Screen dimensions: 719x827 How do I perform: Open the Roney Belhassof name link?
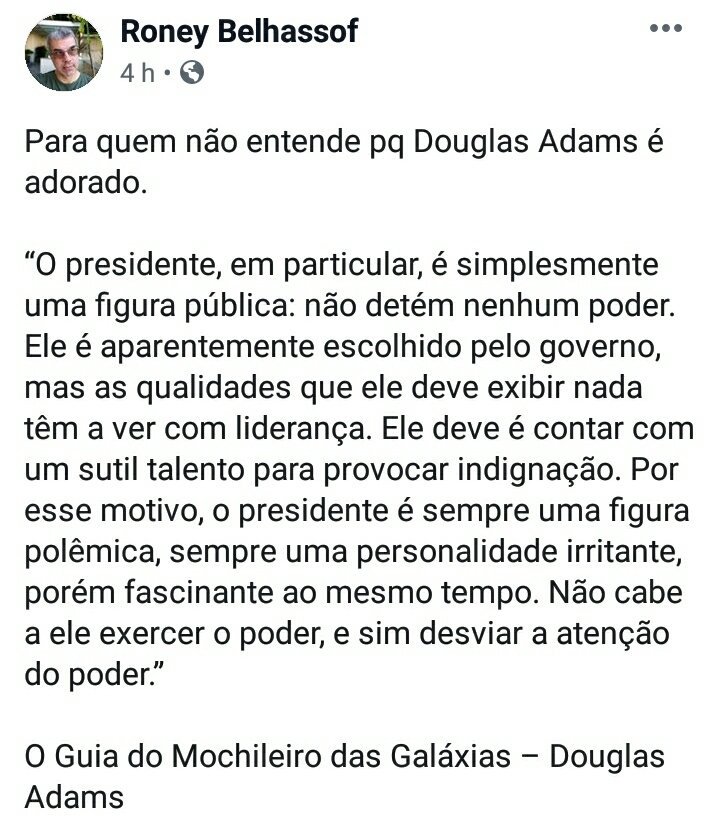238,32
